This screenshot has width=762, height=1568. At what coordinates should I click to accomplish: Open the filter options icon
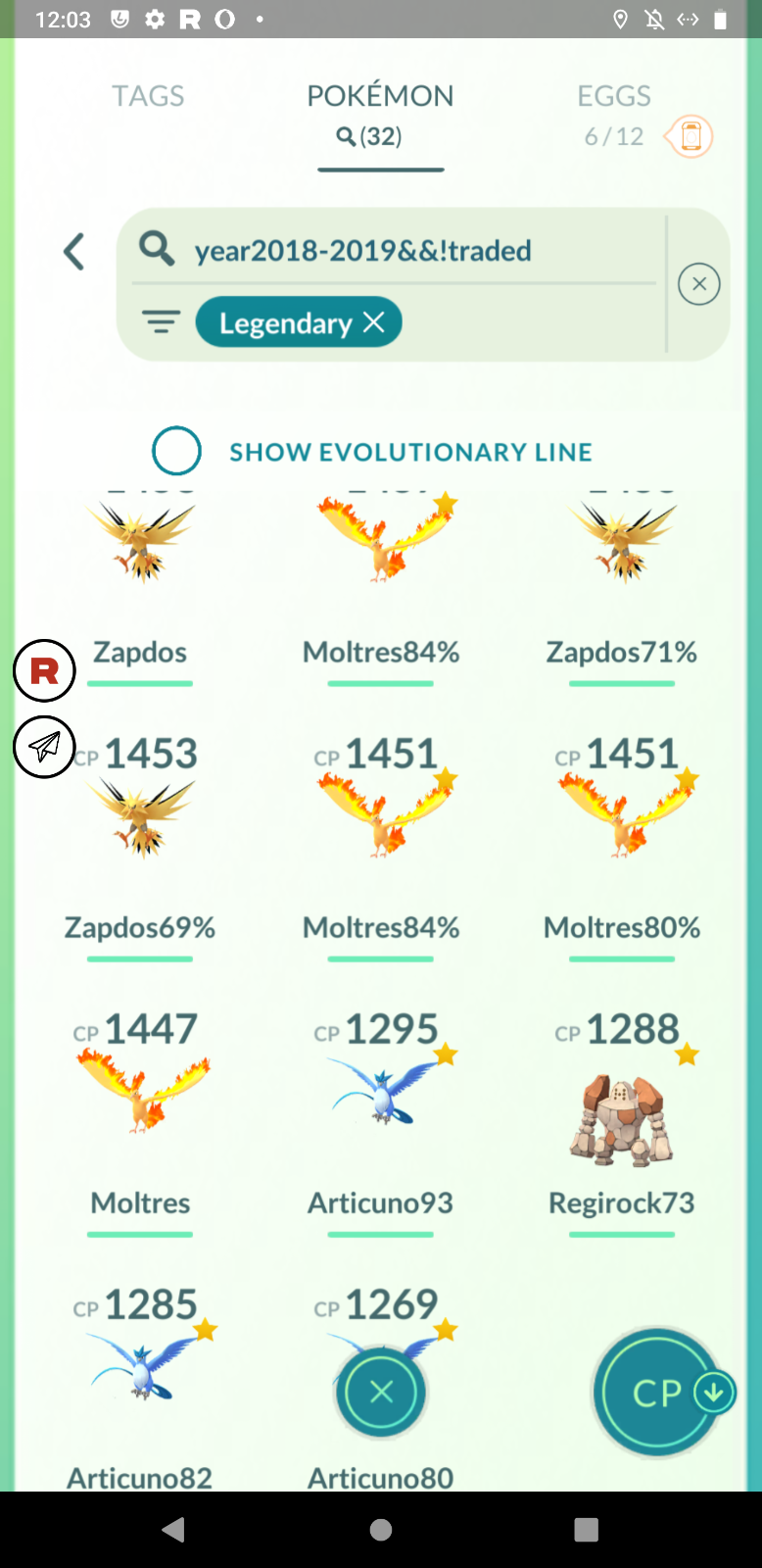click(x=161, y=322)
